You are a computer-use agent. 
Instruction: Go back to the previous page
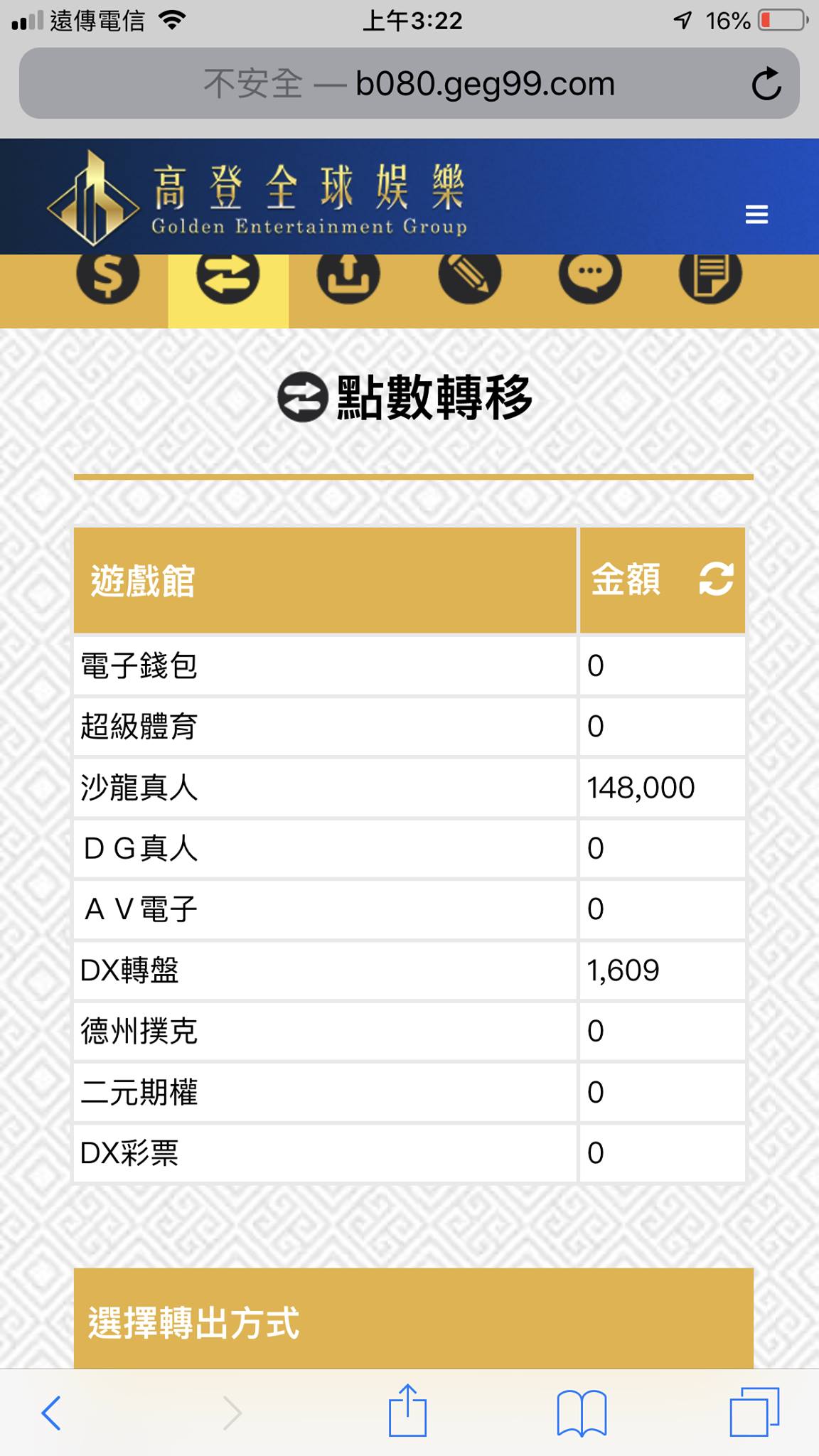51,1412
